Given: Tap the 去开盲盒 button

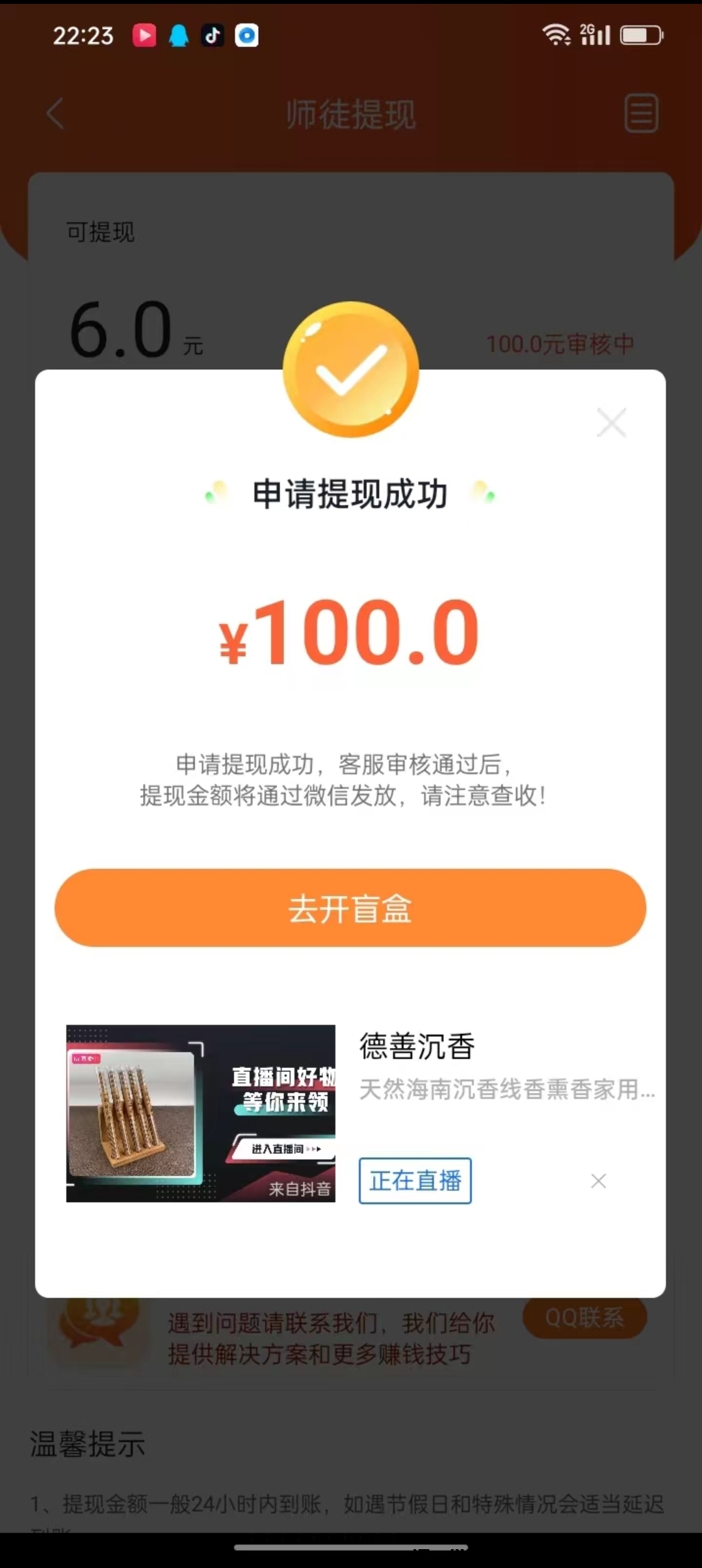Looking at the screenshot, I should (x=350, y=908).
